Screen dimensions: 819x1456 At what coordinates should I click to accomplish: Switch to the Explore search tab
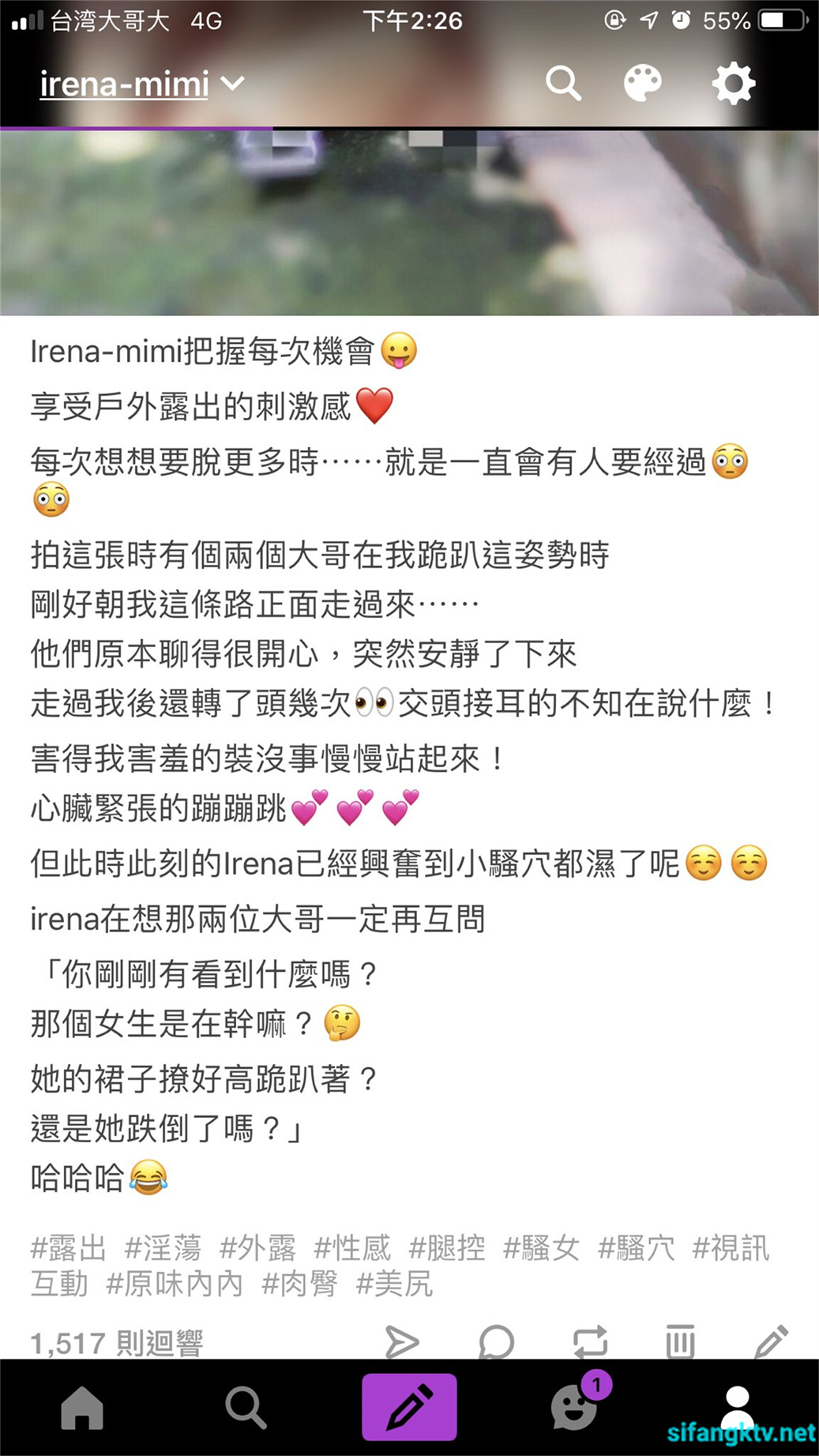tap(246, 1407)
